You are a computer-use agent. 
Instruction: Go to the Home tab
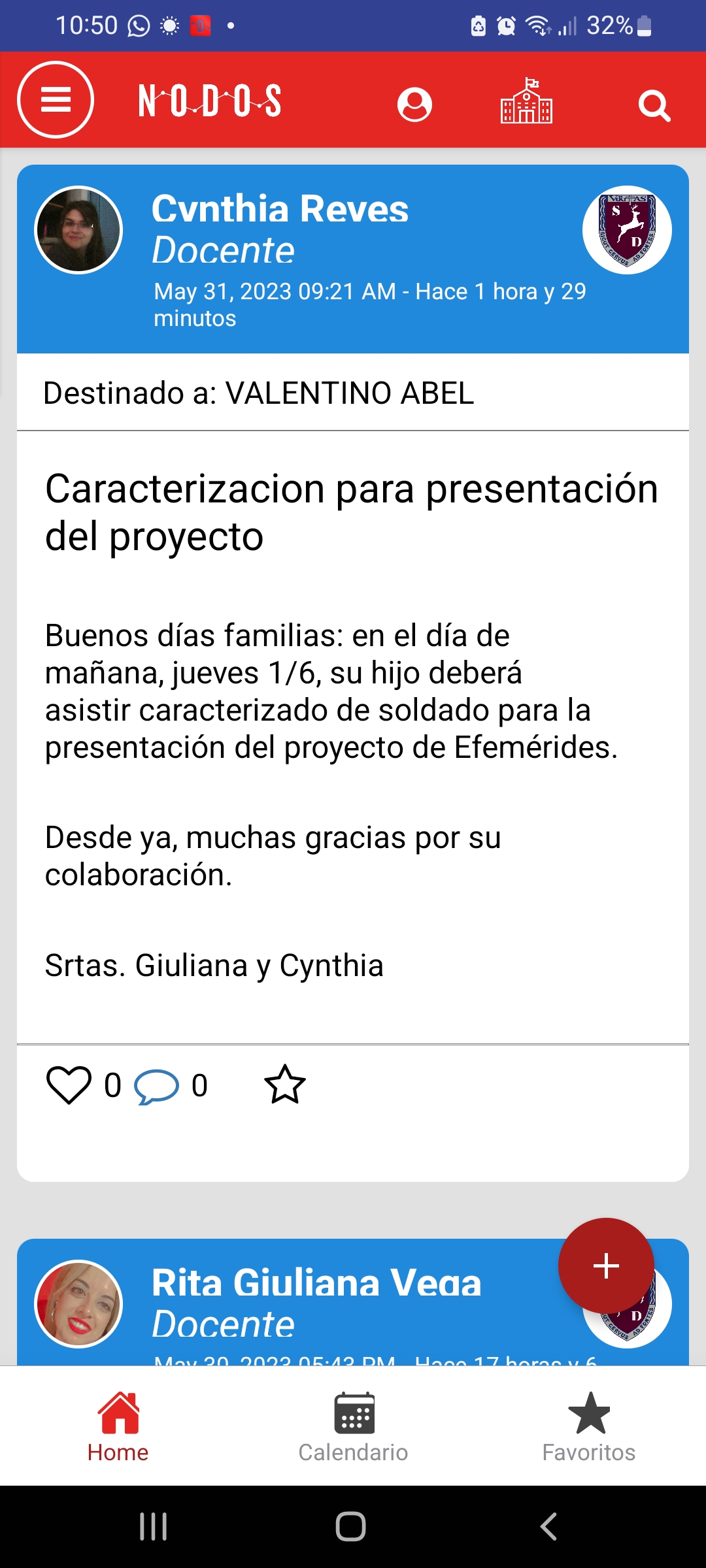pyautogui.click(x=118, y=1428)
